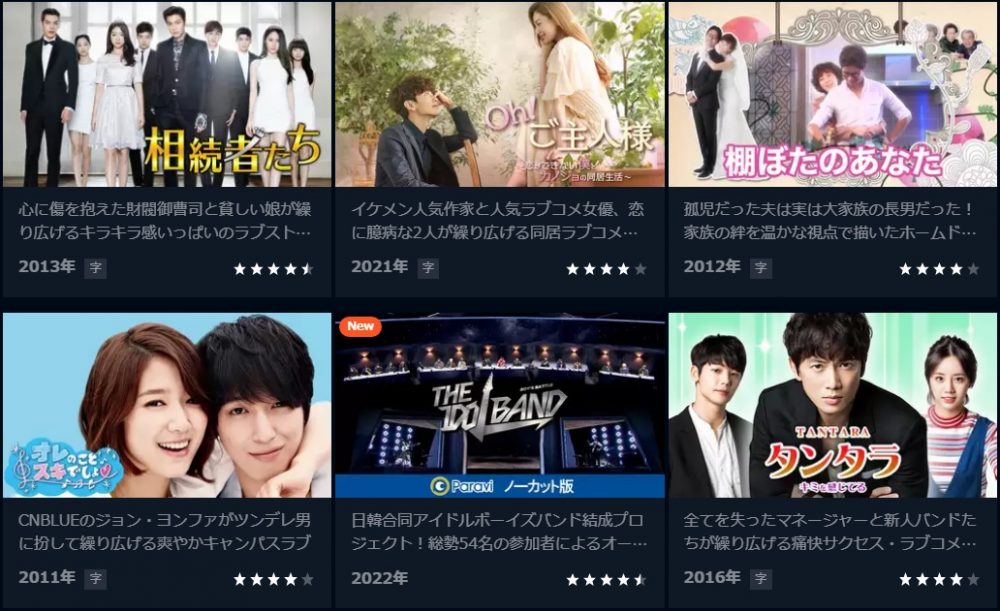Image resolution: width=1000 pixels, height=611 pixels.
Task: Open the 相続者たち drama card
Action: coord(167,95)
